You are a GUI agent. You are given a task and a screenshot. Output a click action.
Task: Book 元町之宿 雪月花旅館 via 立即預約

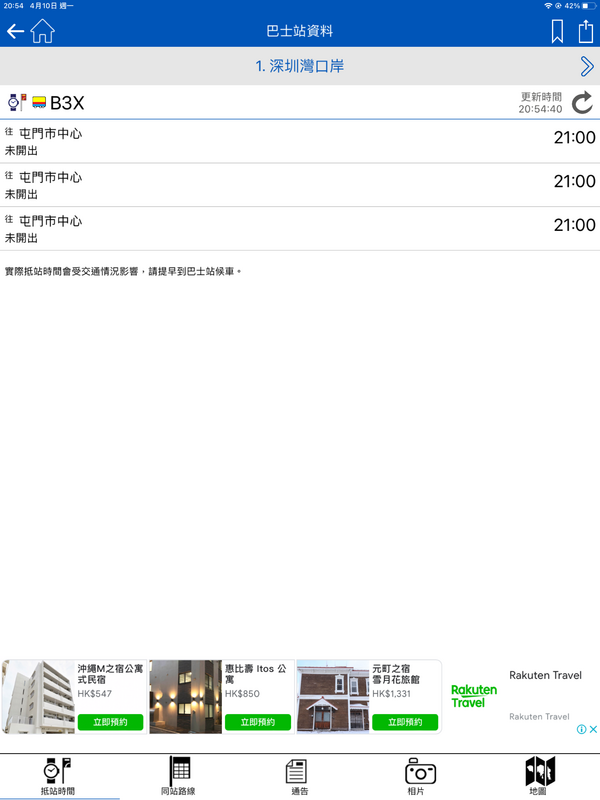click(404, 722)
